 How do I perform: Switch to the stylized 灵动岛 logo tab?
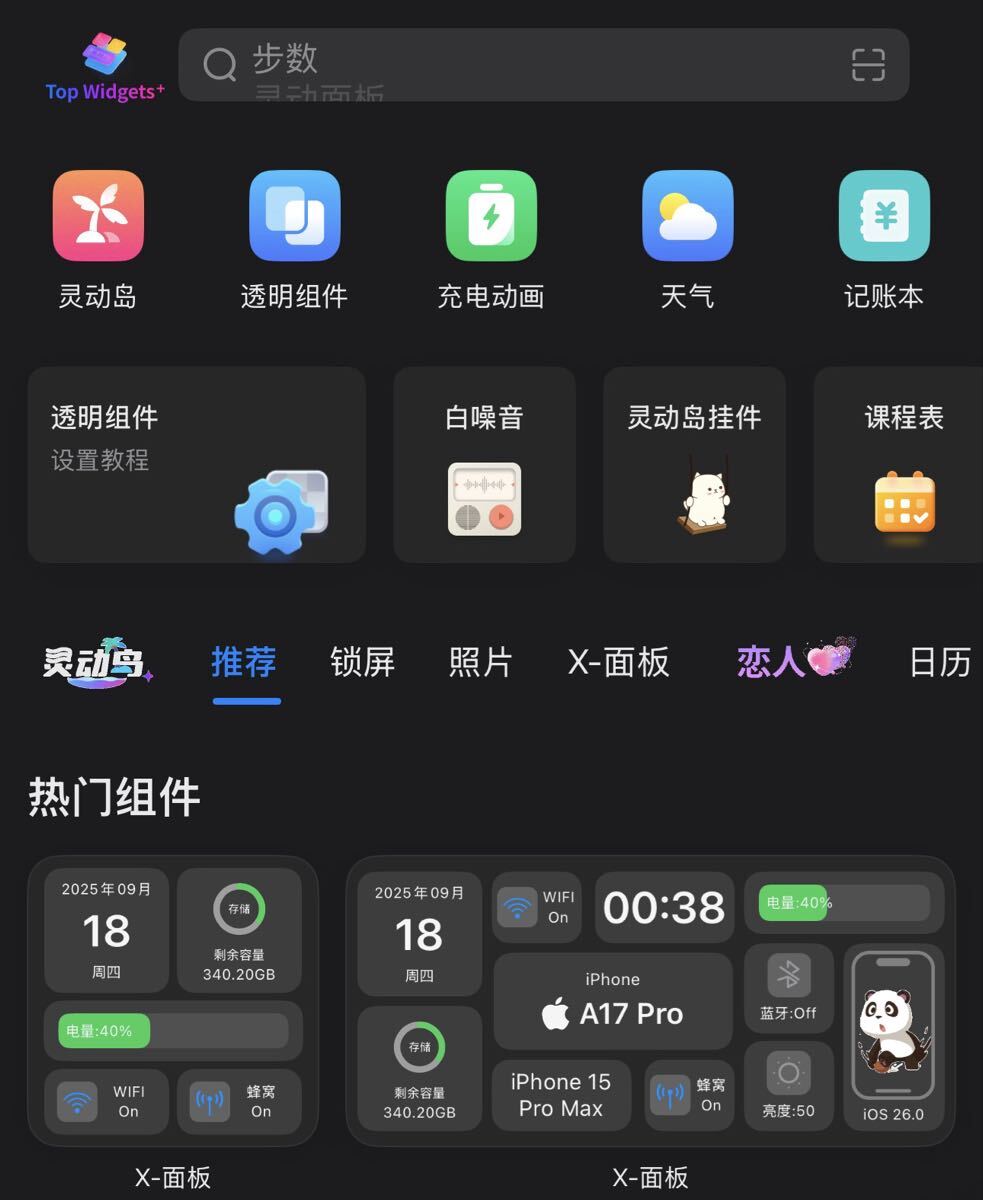point(96,662)
